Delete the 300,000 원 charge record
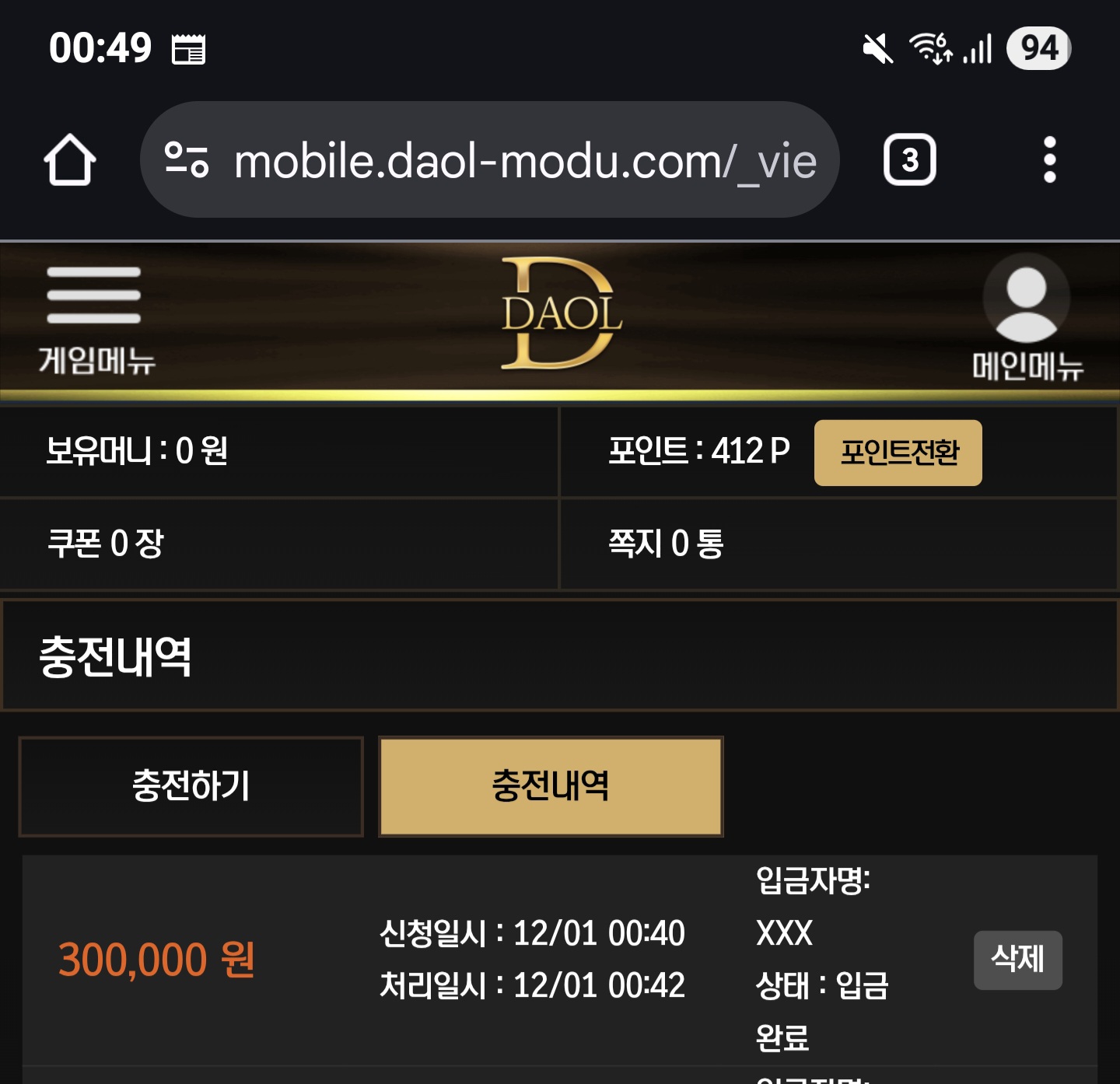The height and width of the screenshot is (1084, 1120). pyautogui.click(x=1017, y=960)
